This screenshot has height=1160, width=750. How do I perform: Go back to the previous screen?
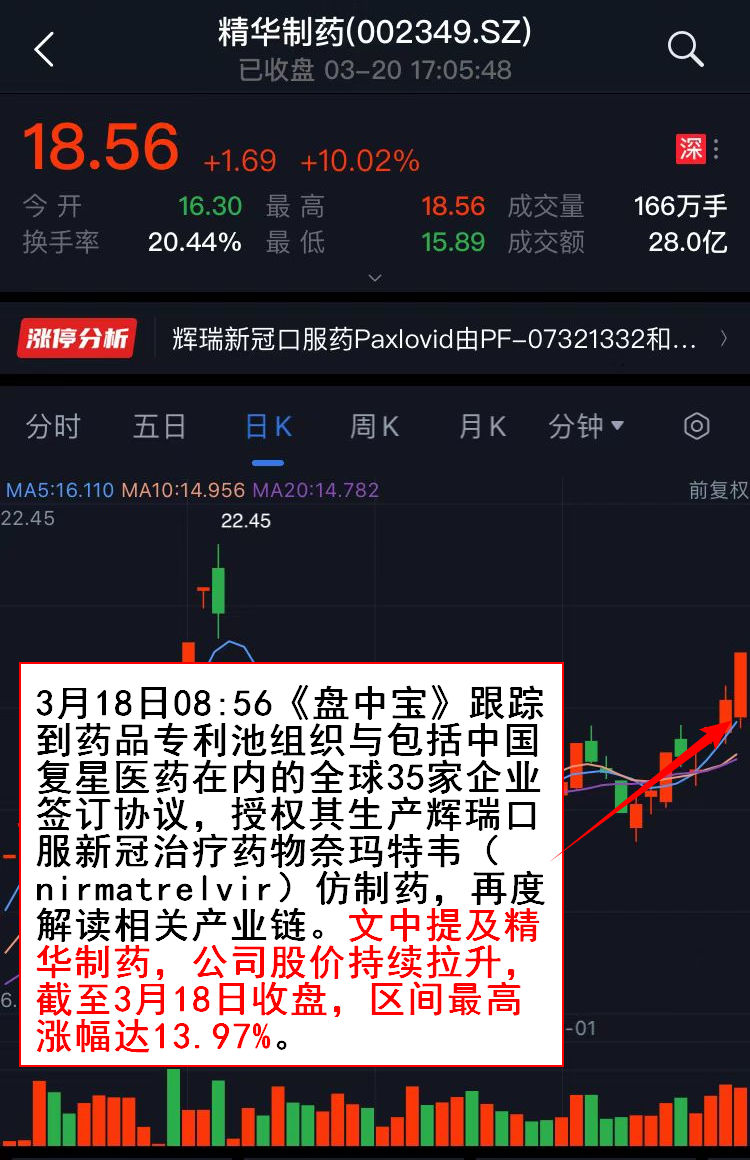44,49
